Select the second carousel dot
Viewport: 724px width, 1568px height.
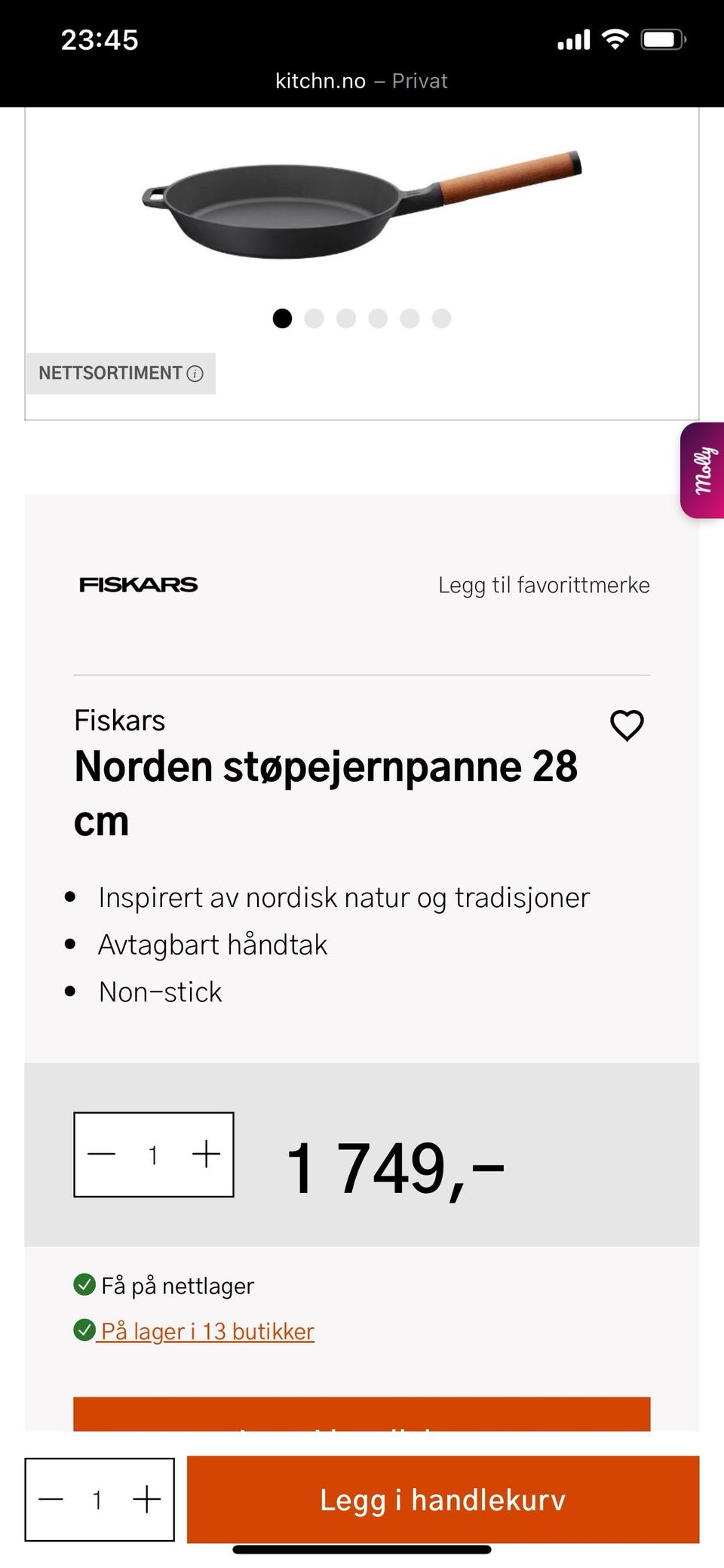[314, 318]
